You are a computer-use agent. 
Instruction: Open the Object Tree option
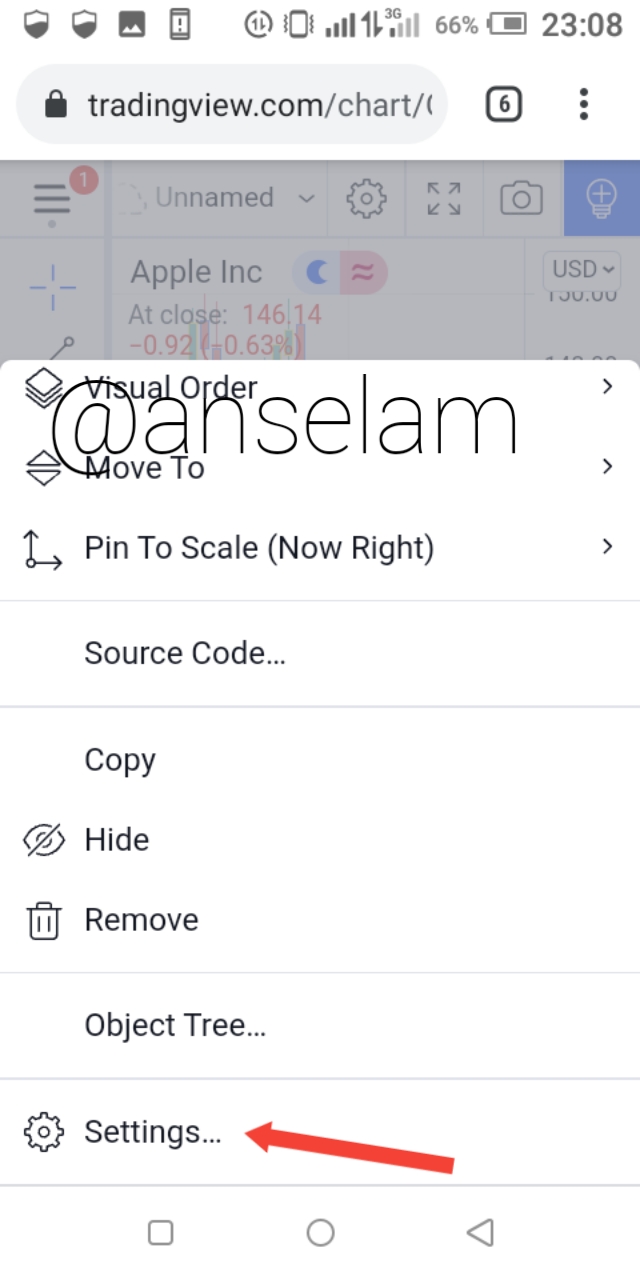pos(175,1025)
